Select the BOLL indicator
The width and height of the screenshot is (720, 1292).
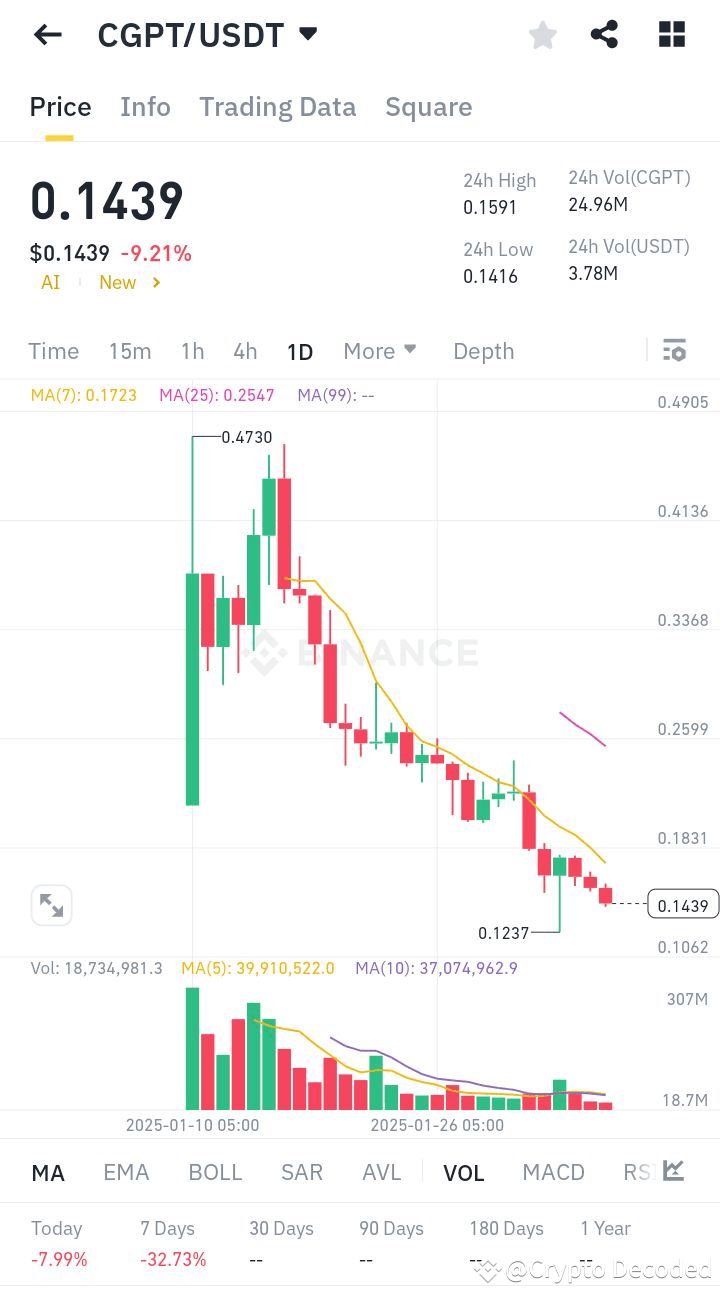point(215,1172)
